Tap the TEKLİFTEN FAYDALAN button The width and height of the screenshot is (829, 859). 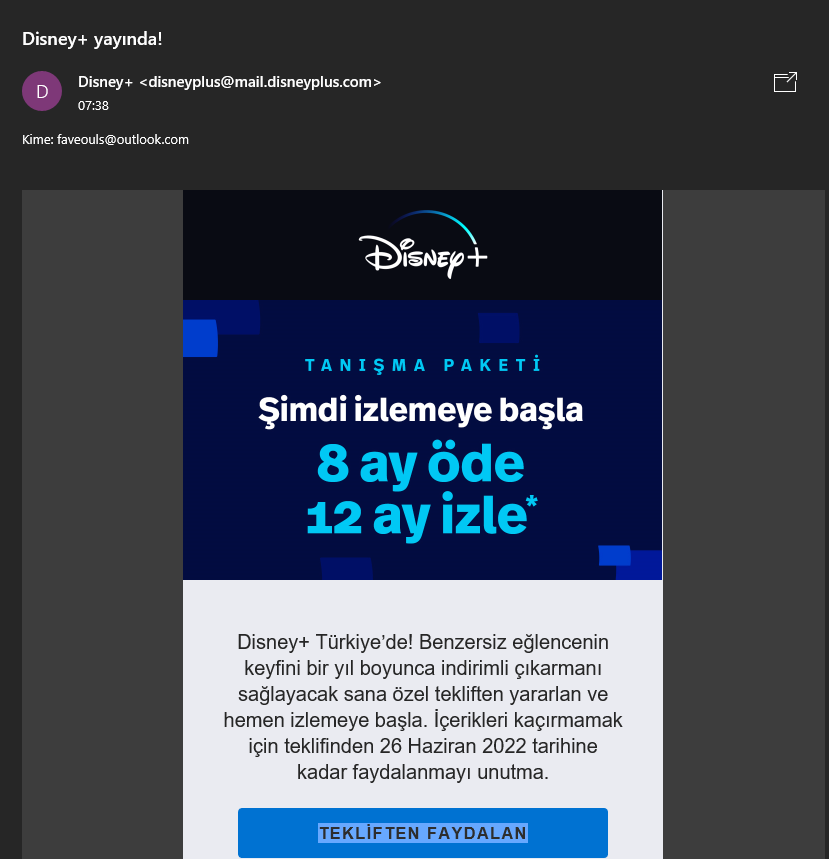coord(422,833)
